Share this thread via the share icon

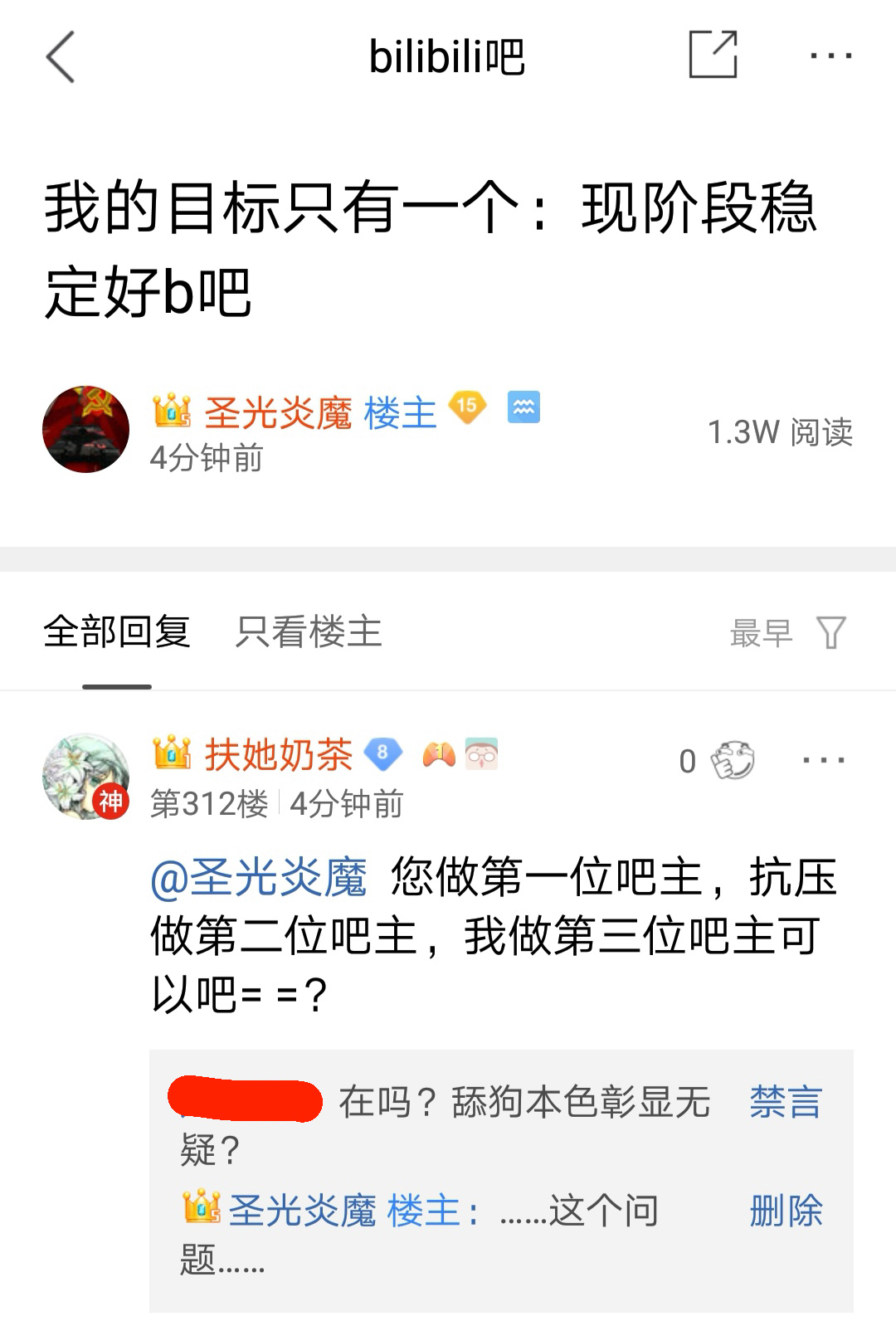[x=713, y=55]
